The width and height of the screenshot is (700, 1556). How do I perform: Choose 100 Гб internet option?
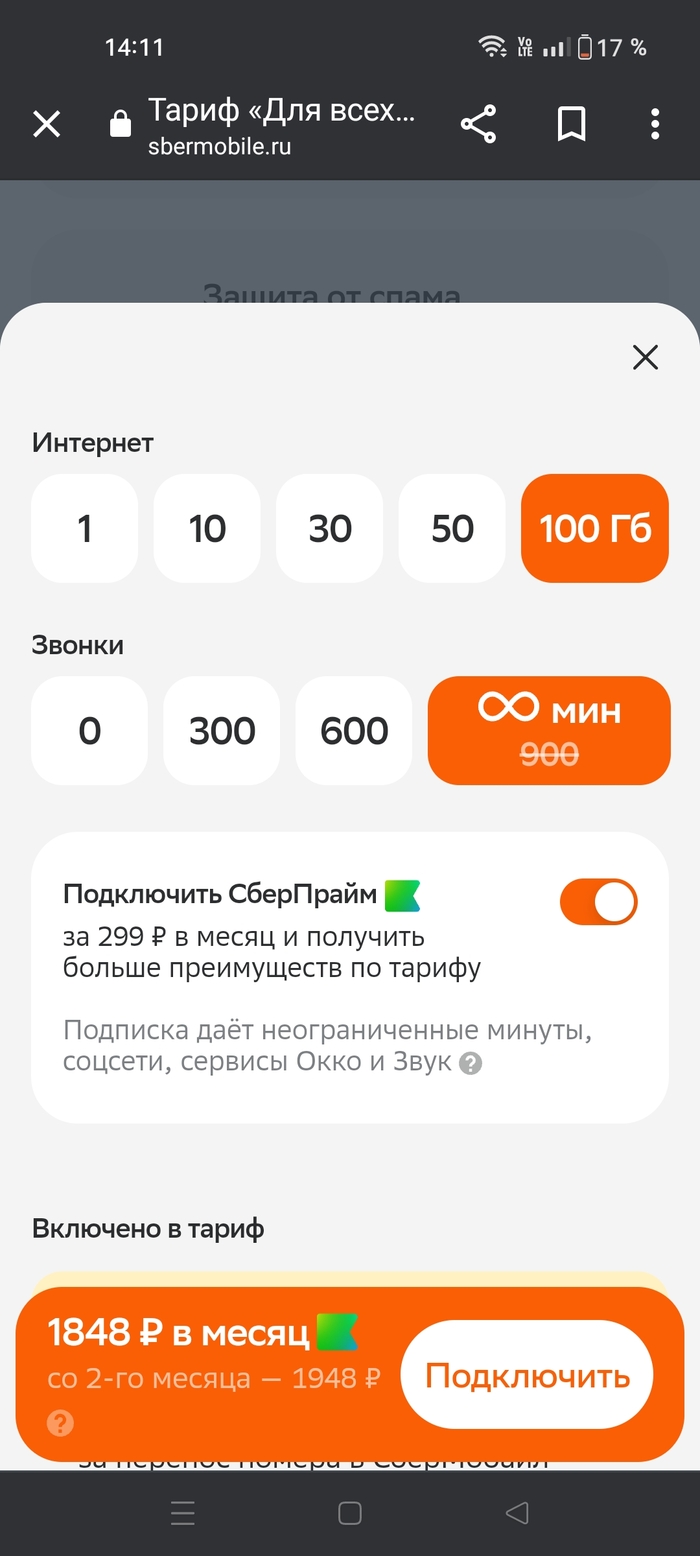(x=595, y=528)
